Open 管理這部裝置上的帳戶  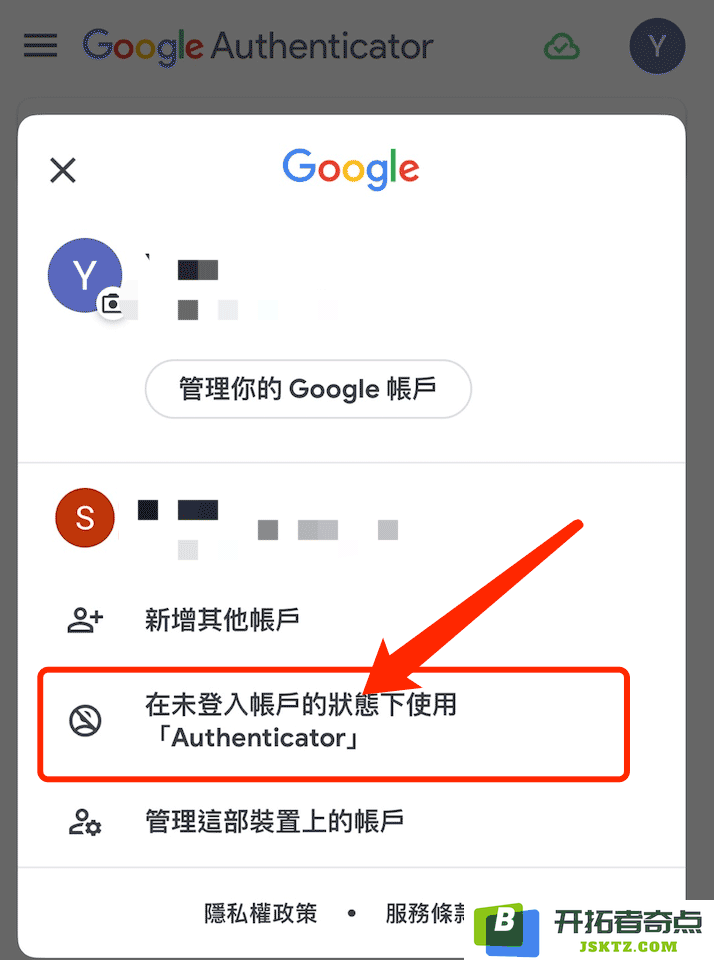click(274, 823)
